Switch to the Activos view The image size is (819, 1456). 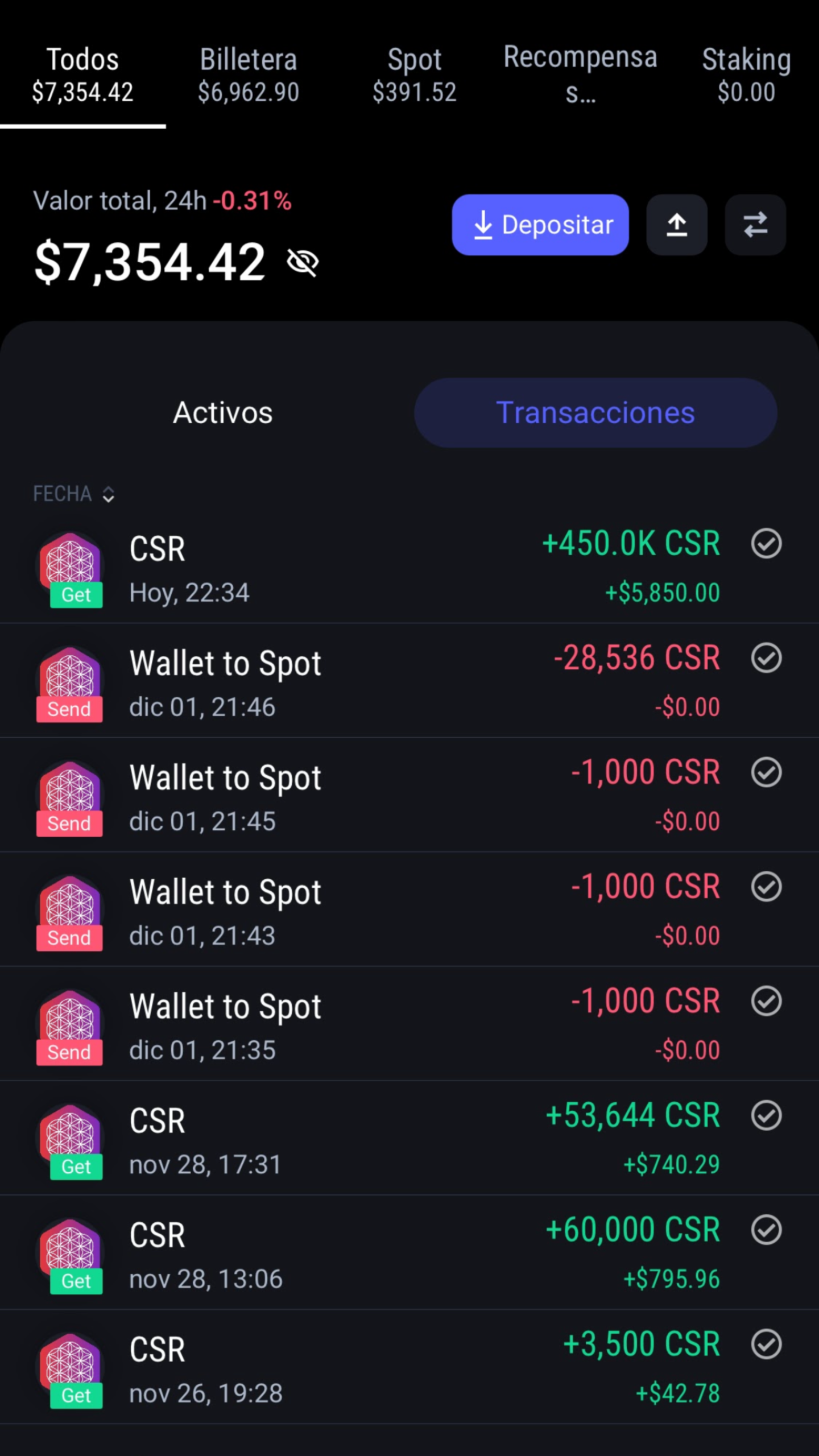[223, 412]
